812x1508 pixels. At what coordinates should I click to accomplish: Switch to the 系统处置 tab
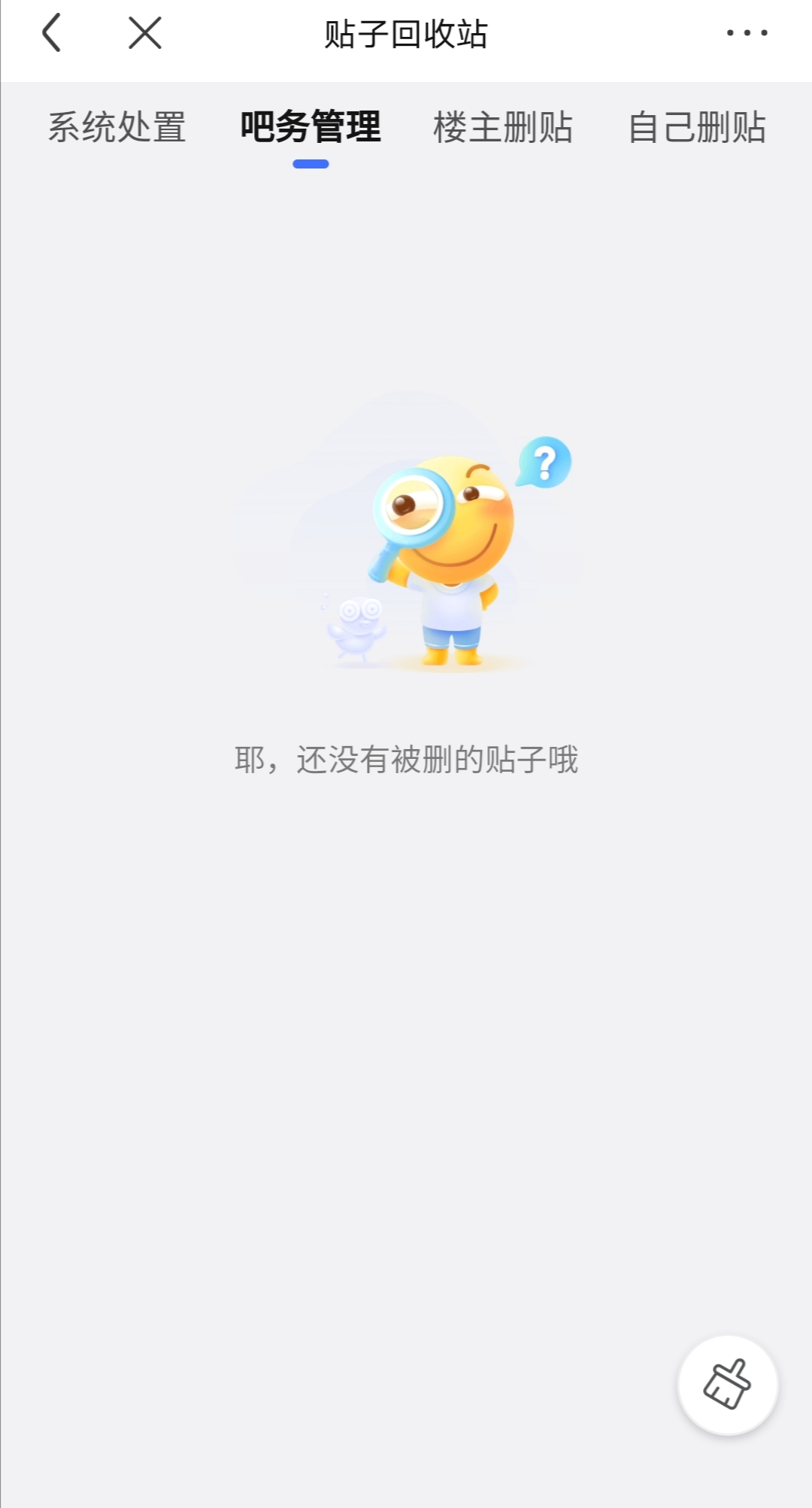[x=117, y=127]
